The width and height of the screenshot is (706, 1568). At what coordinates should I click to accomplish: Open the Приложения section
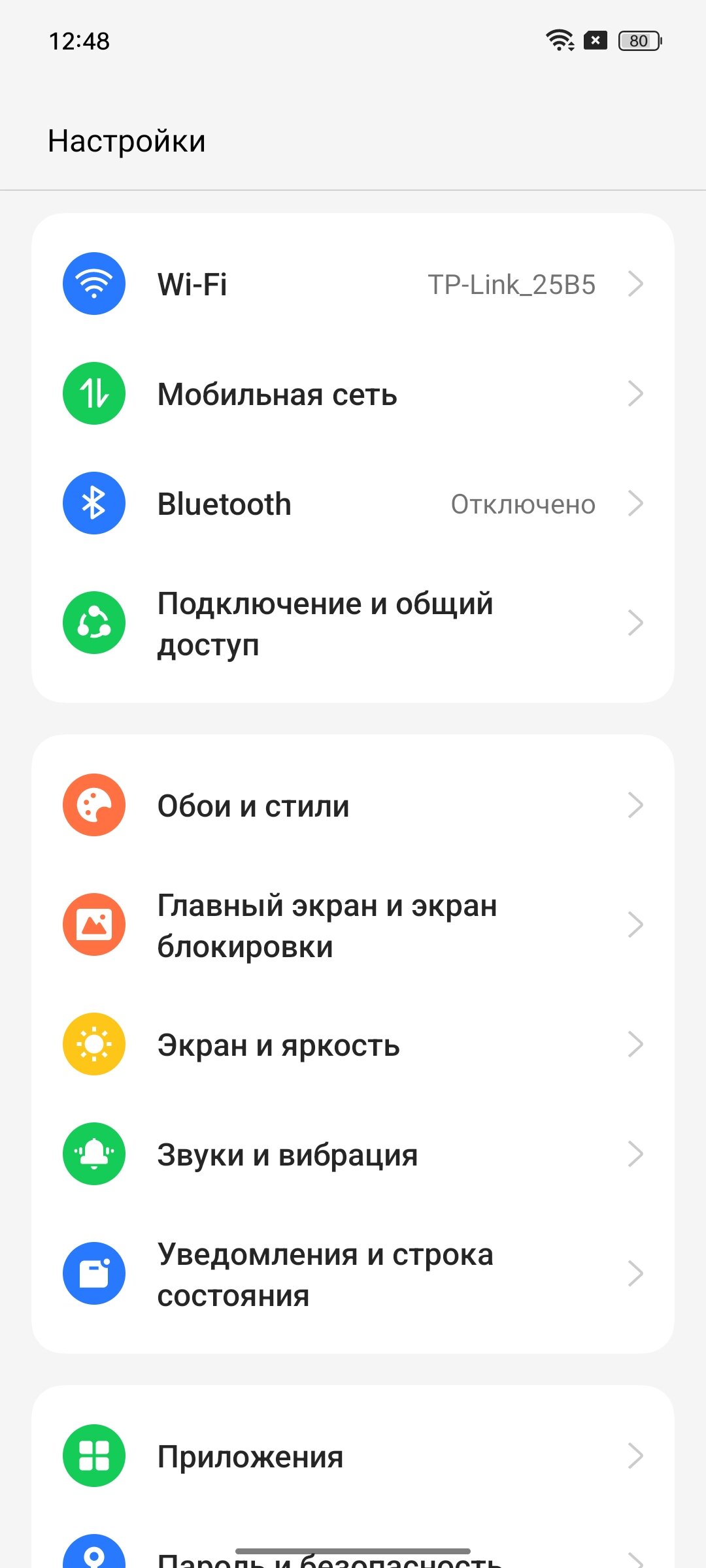353,1456
